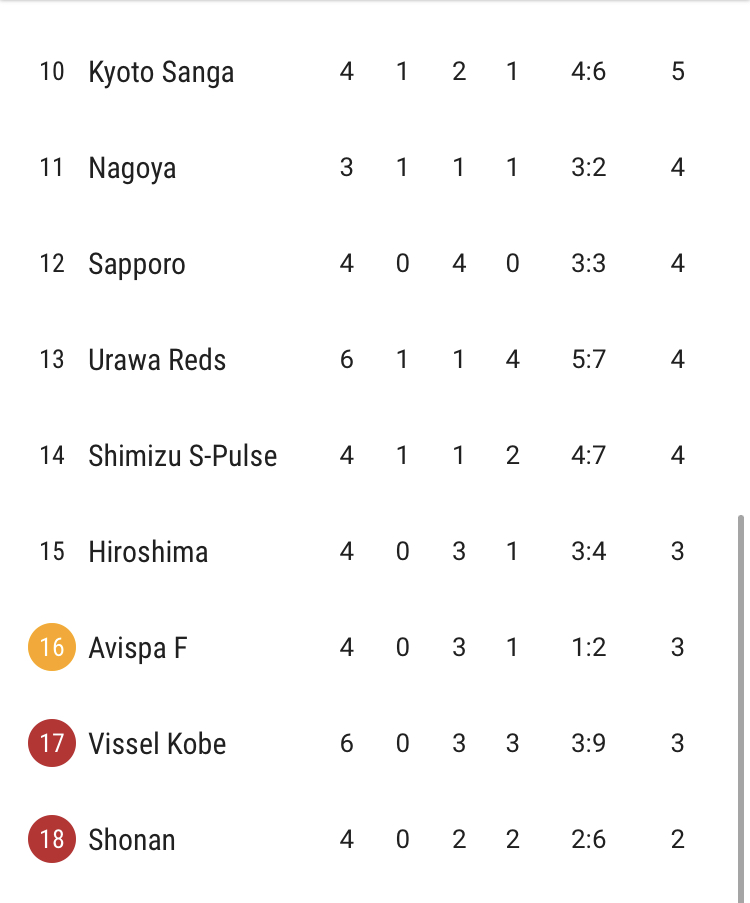Image resolution: width=750 pixels, height=903 pixels.
Task: View Vissel Kobe team details
Action: tap(369, 743)
